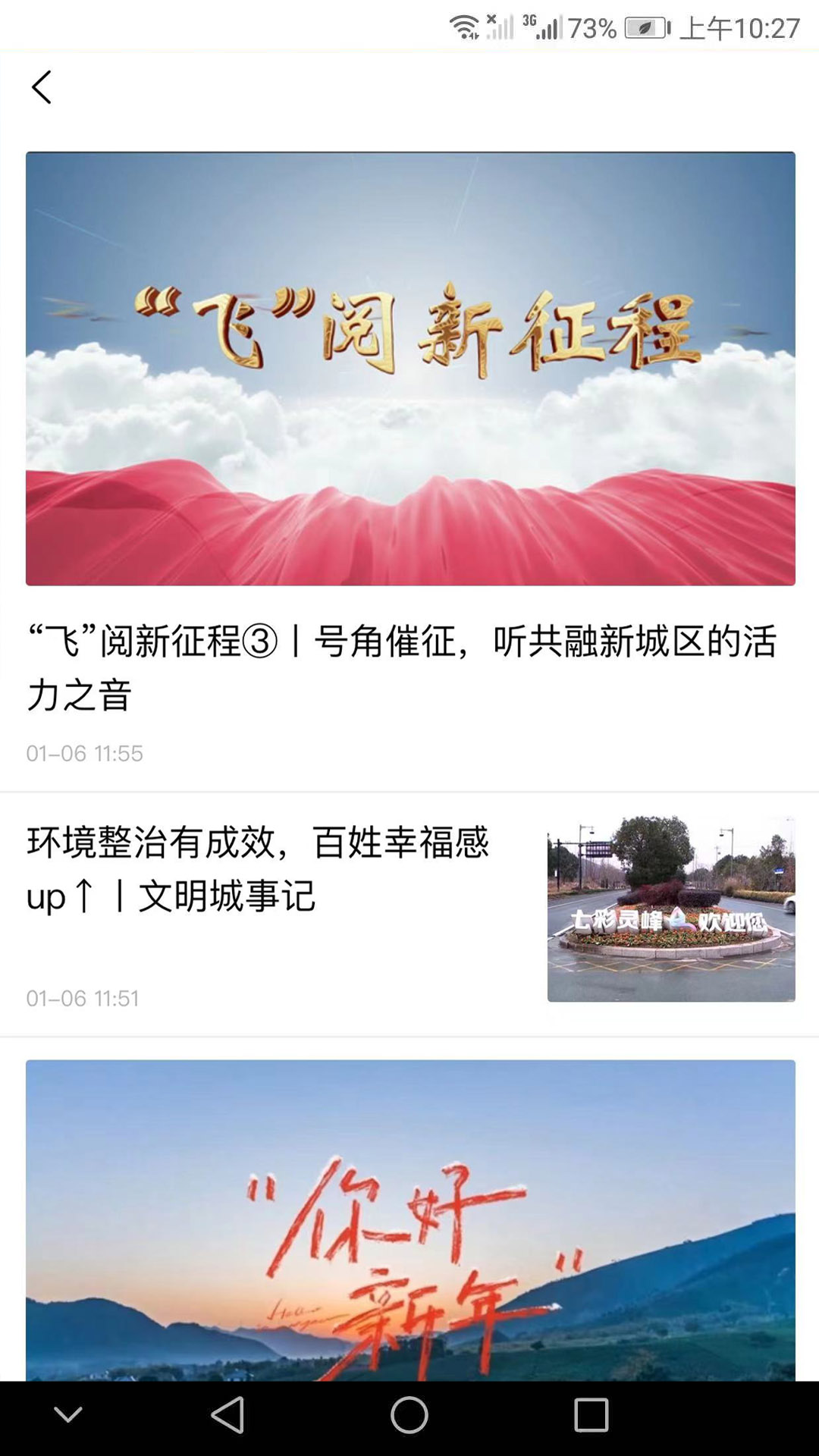Open the “你好新年” banner article

409,1219
